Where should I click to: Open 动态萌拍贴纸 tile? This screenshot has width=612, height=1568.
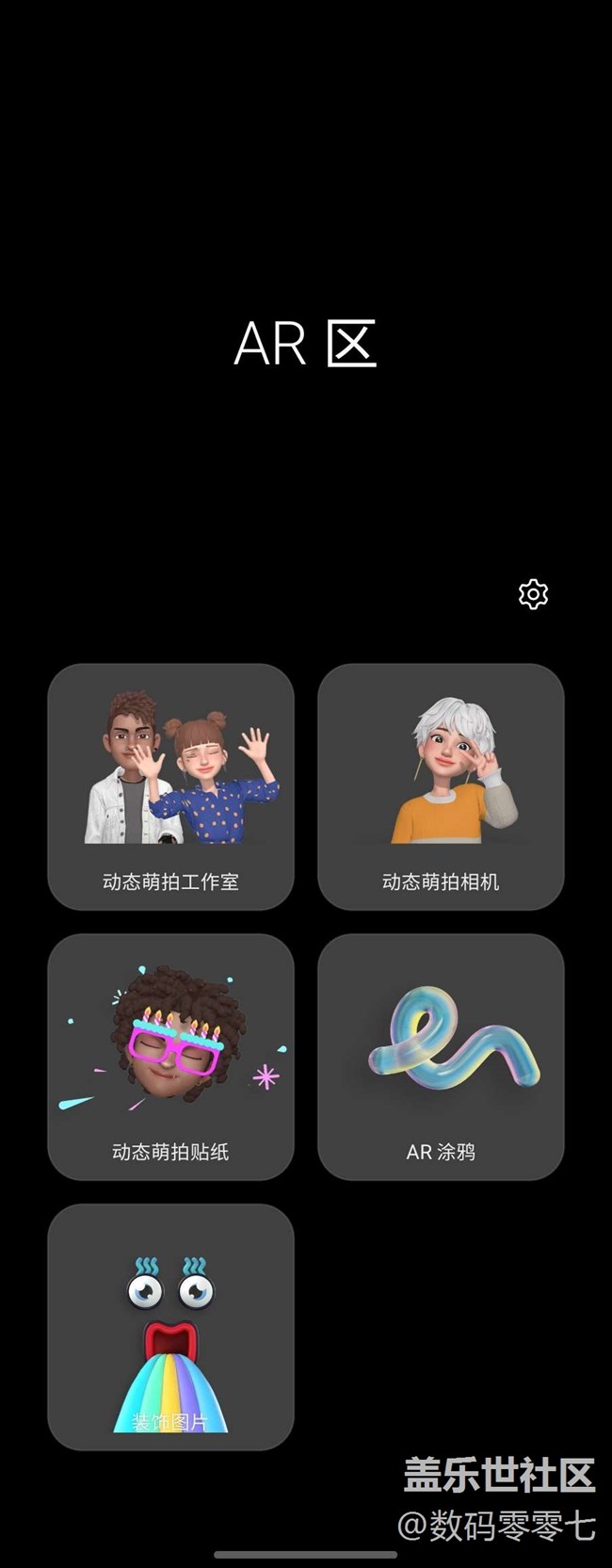click(170, 1057)
